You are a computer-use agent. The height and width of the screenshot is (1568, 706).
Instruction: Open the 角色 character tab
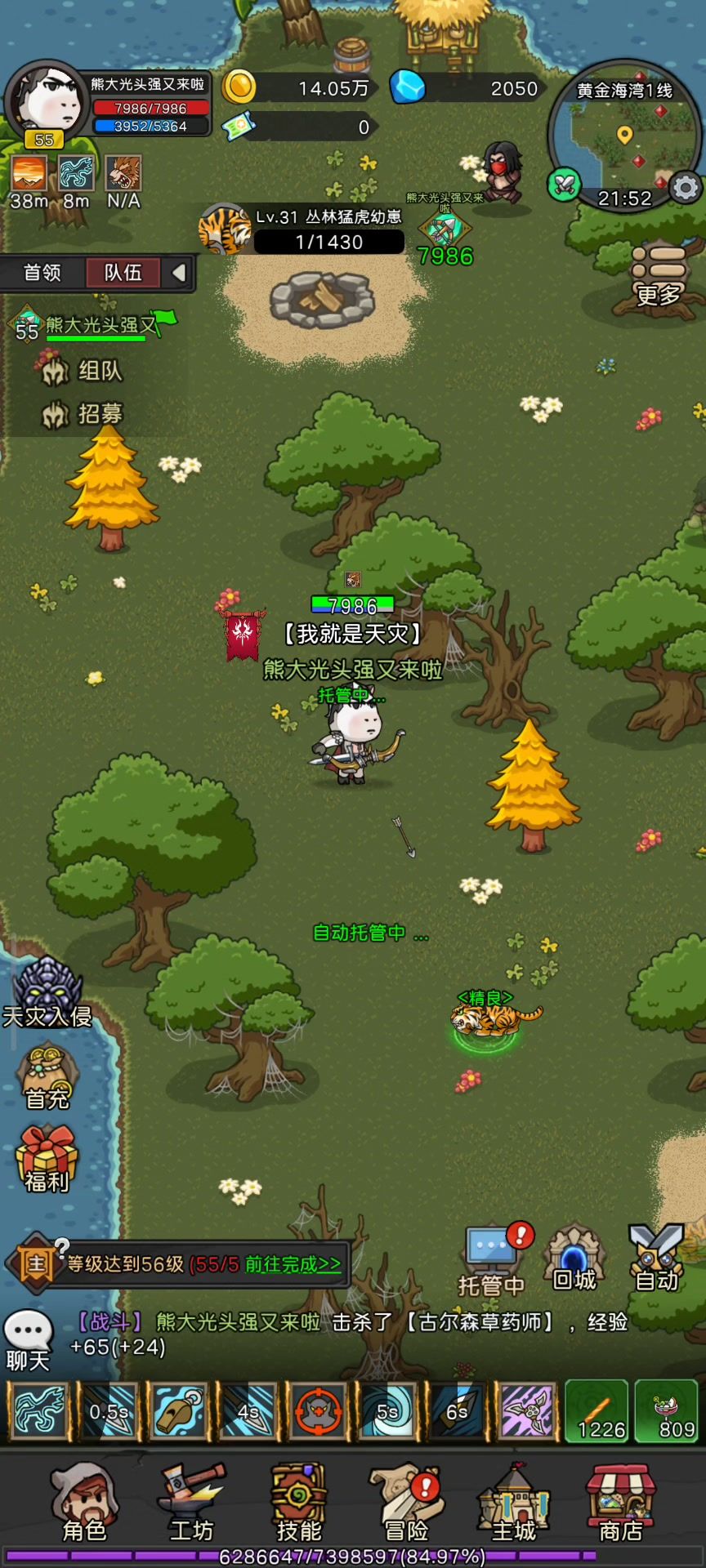84,1504
